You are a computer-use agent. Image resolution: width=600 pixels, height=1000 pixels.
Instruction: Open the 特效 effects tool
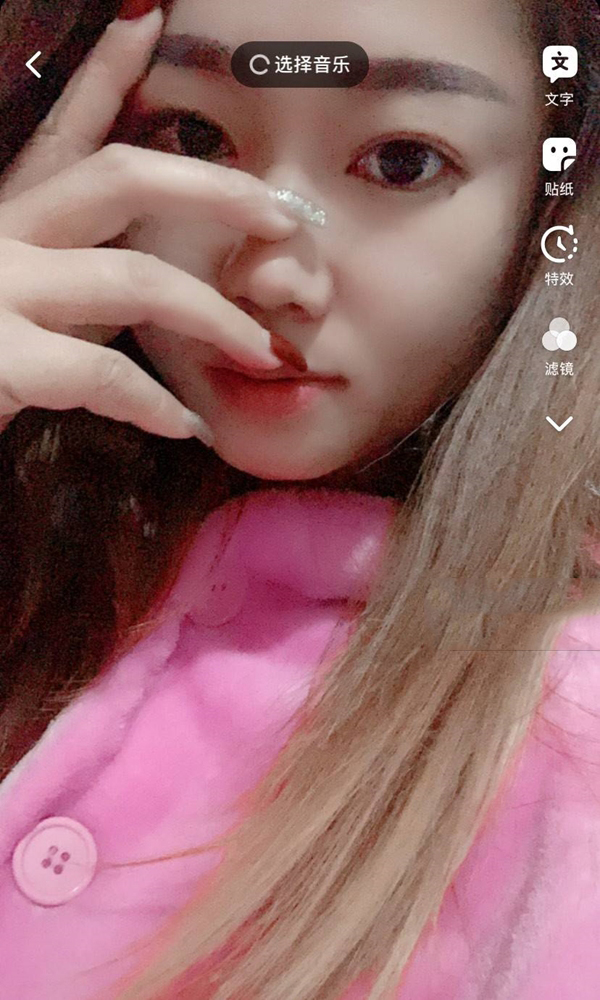(x=559, y=255)
